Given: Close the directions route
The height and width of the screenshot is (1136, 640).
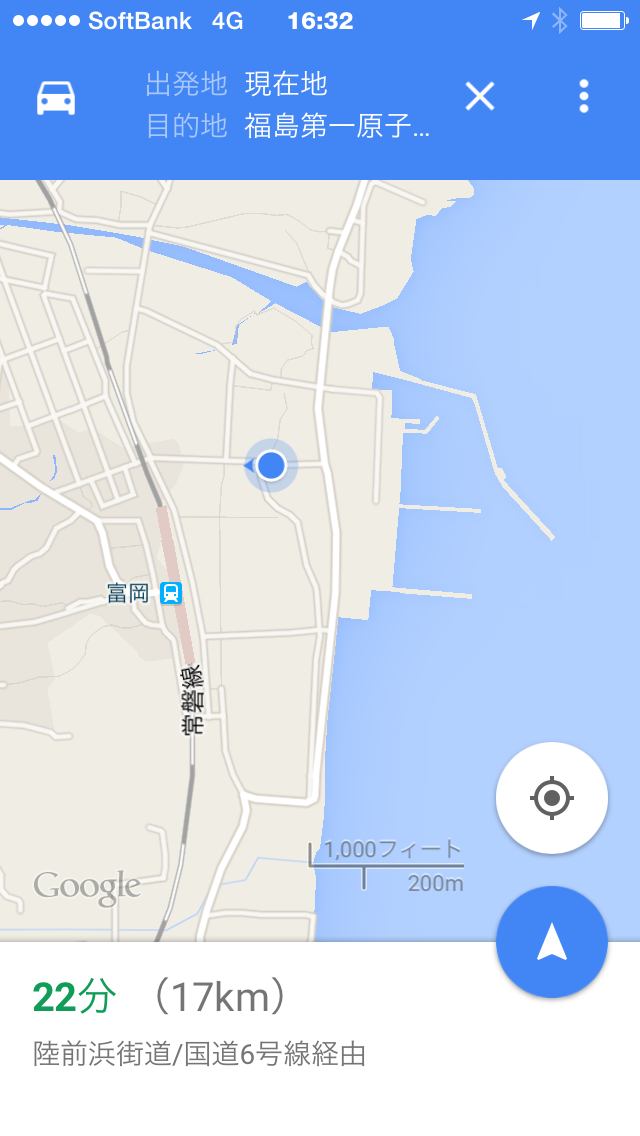Looking at the screenshot, I should pyautogui.click(x=480, y=97).
